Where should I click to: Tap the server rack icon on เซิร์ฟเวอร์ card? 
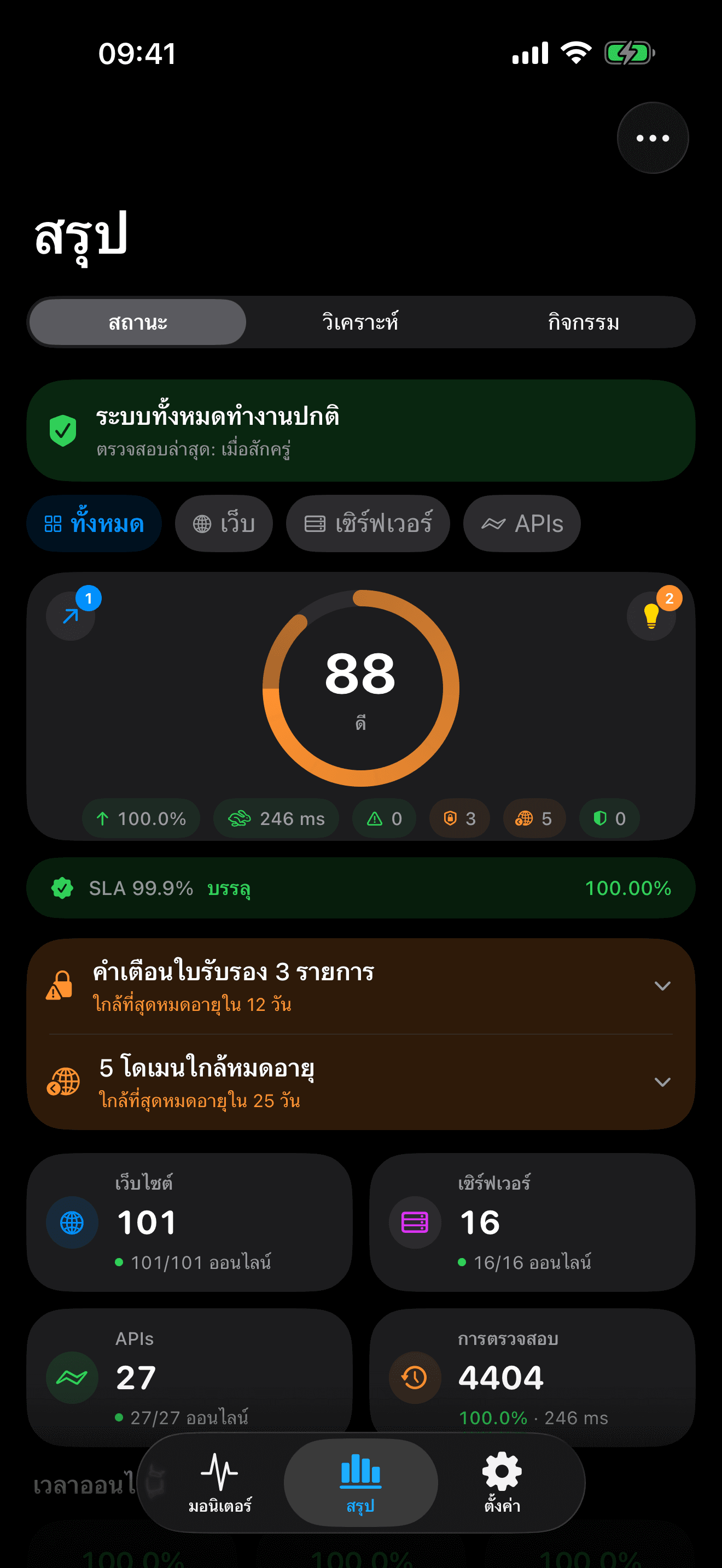[x=414, y=1222]
